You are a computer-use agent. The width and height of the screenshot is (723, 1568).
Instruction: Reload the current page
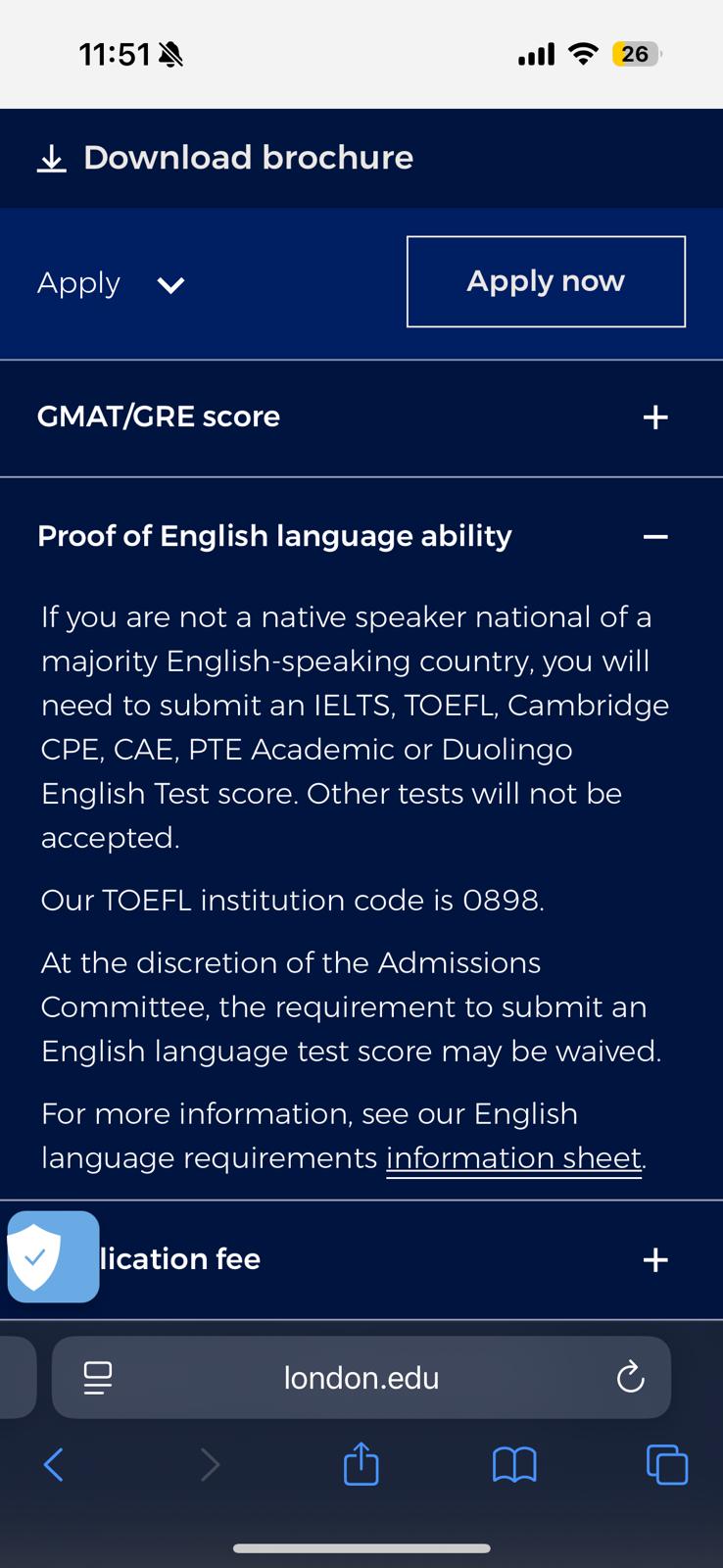pyautogui.click(x=630, y=1378)
